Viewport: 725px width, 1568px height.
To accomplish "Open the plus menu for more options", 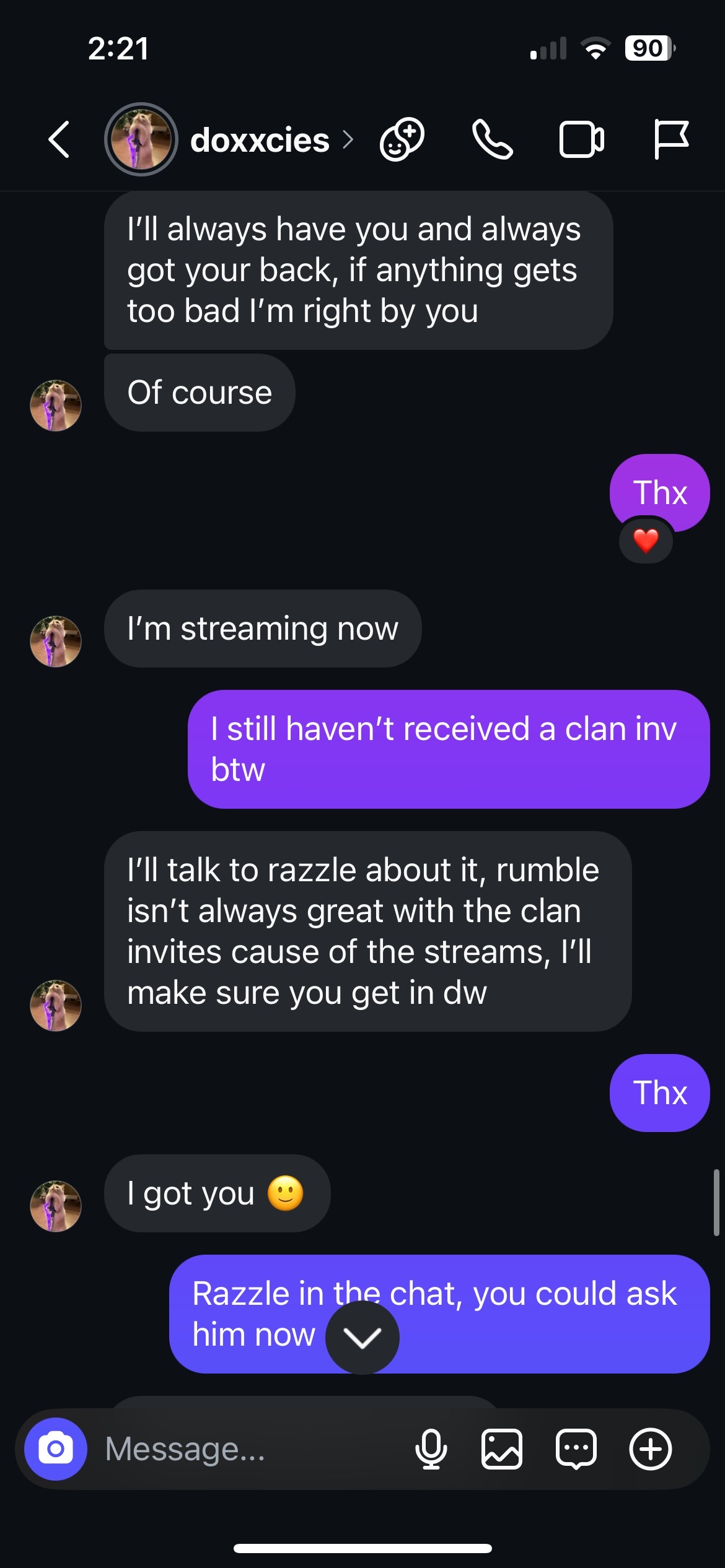I will pos(650,1448).
